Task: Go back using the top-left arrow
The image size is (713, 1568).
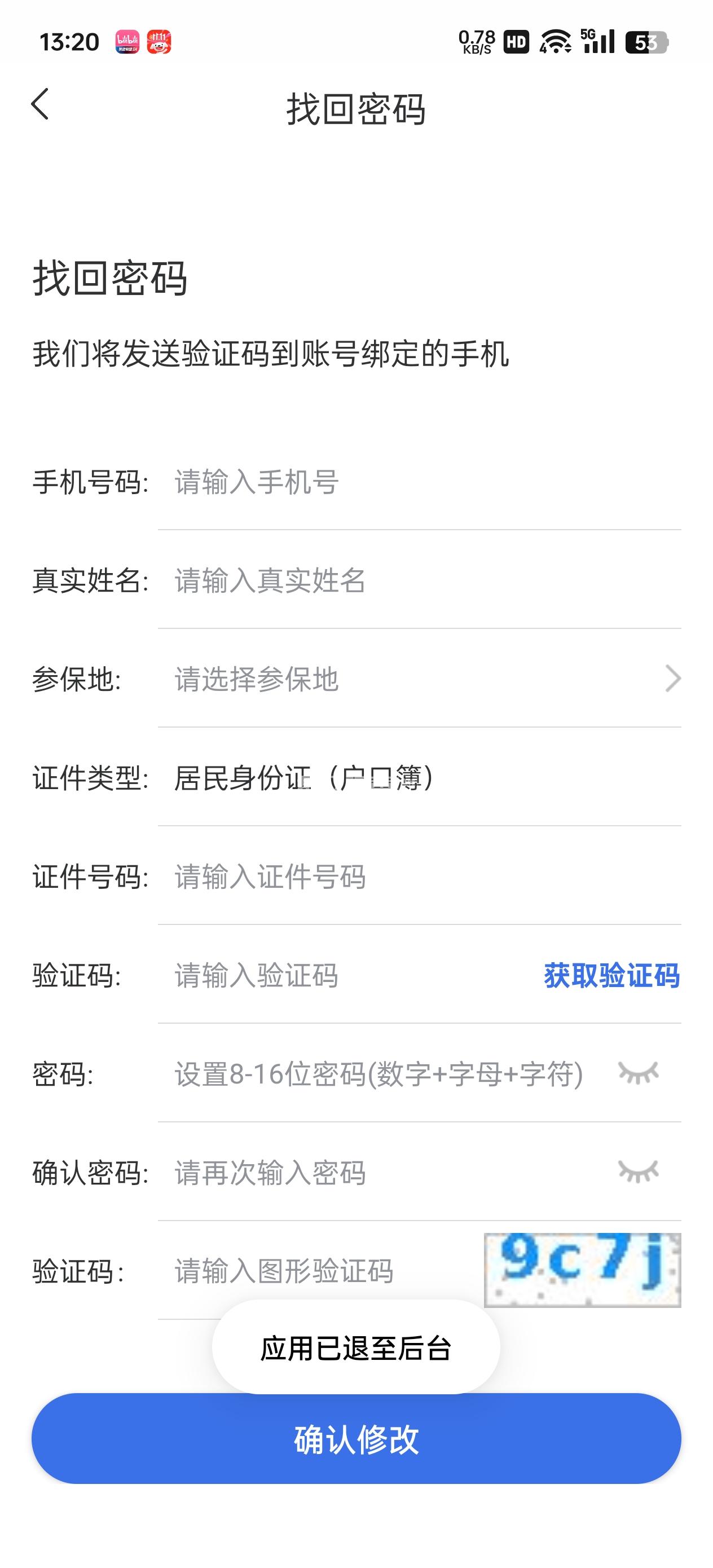Action: (40, 104)
